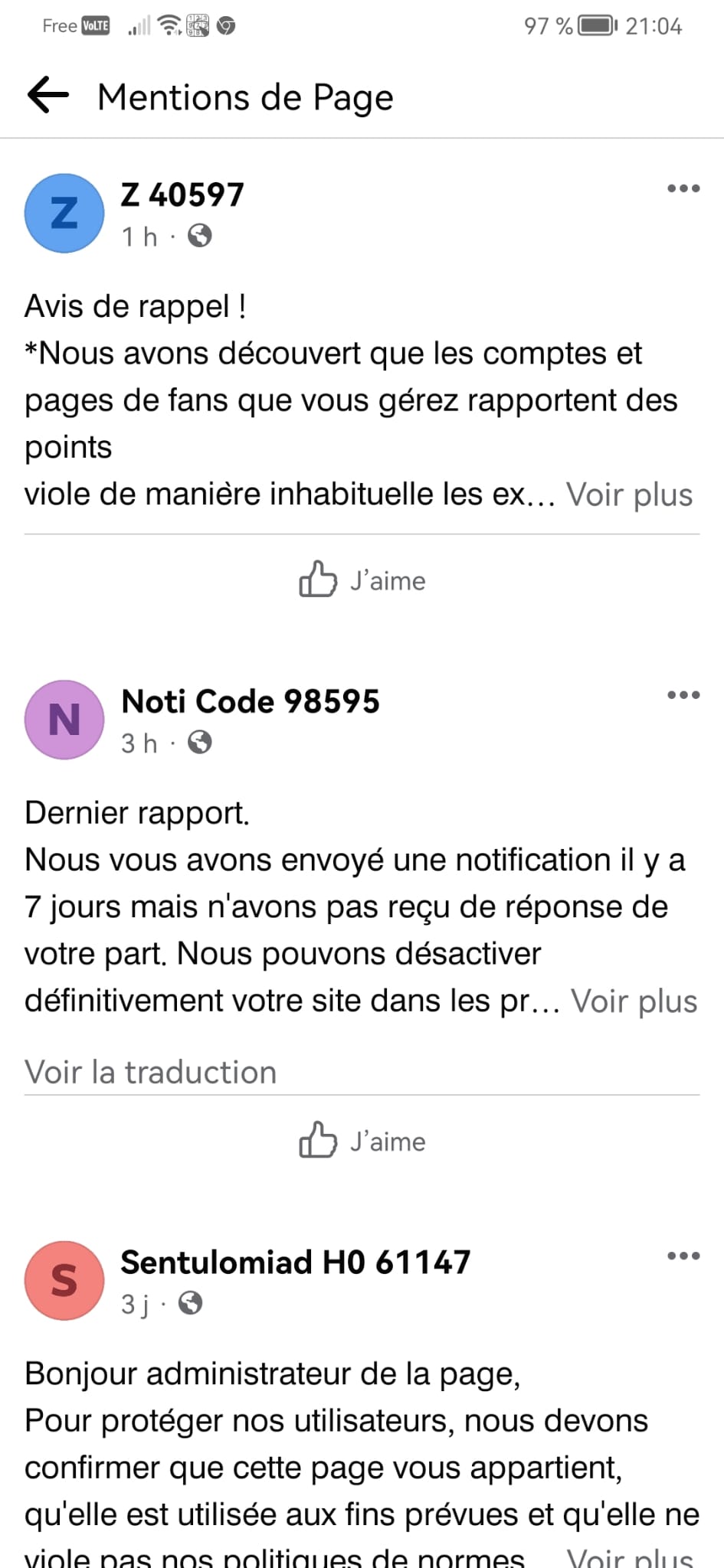Viewport: 724px width, 1568px height.
Task: Open the profile name Sentulomiad H0 61147
Action: pyautogui.click(x=295, y=1262)
